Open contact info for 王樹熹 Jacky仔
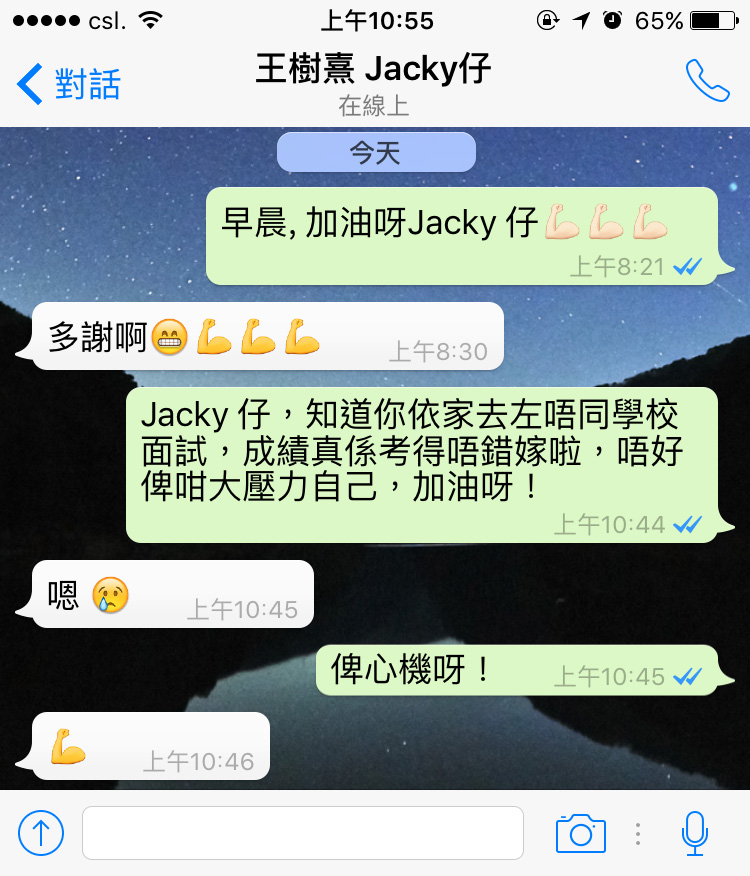 [x=373, y=82]
